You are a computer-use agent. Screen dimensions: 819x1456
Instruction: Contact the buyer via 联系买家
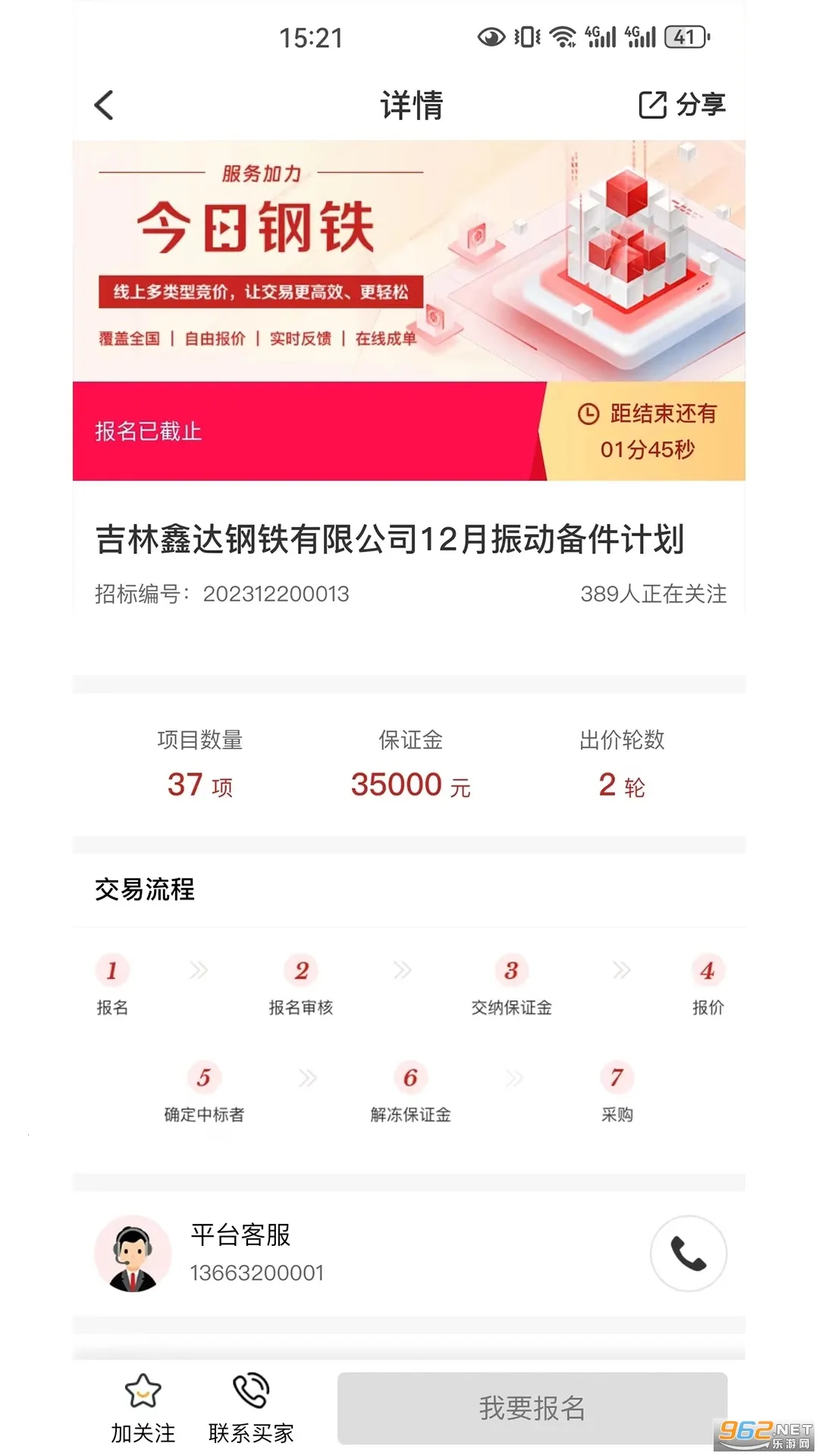click(x=251, y=1408)
